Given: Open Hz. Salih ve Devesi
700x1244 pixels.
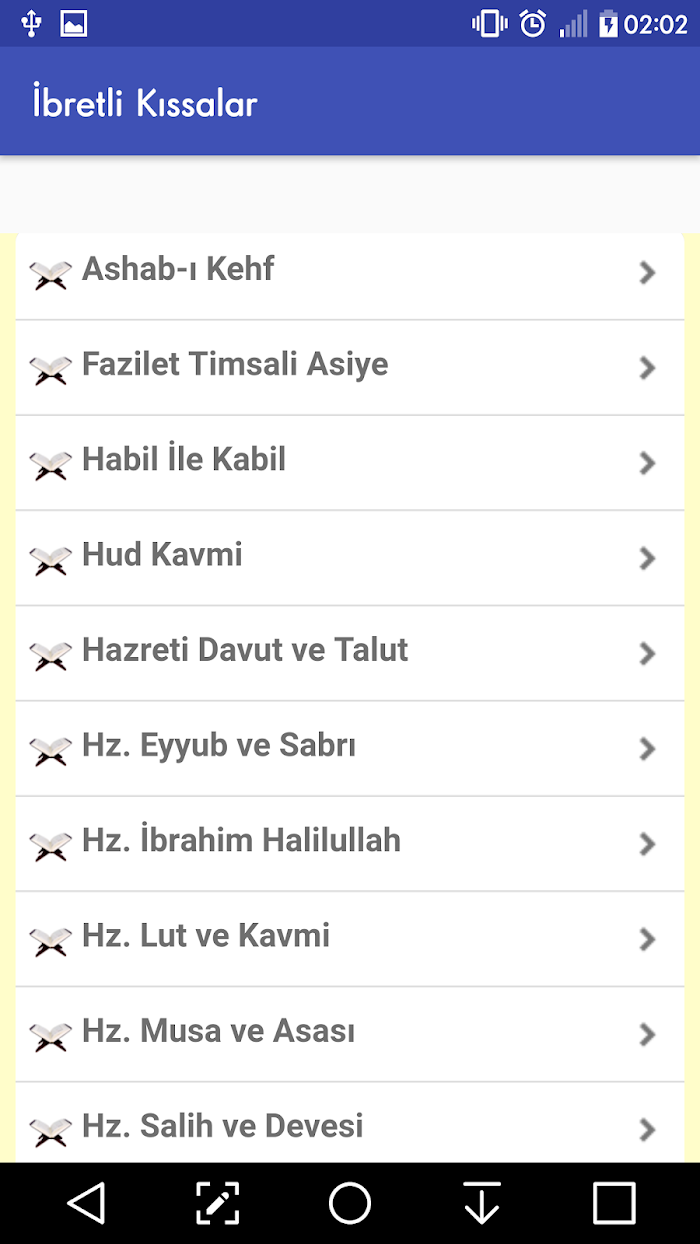Looking at the screenshot, I should [350, 1123].
